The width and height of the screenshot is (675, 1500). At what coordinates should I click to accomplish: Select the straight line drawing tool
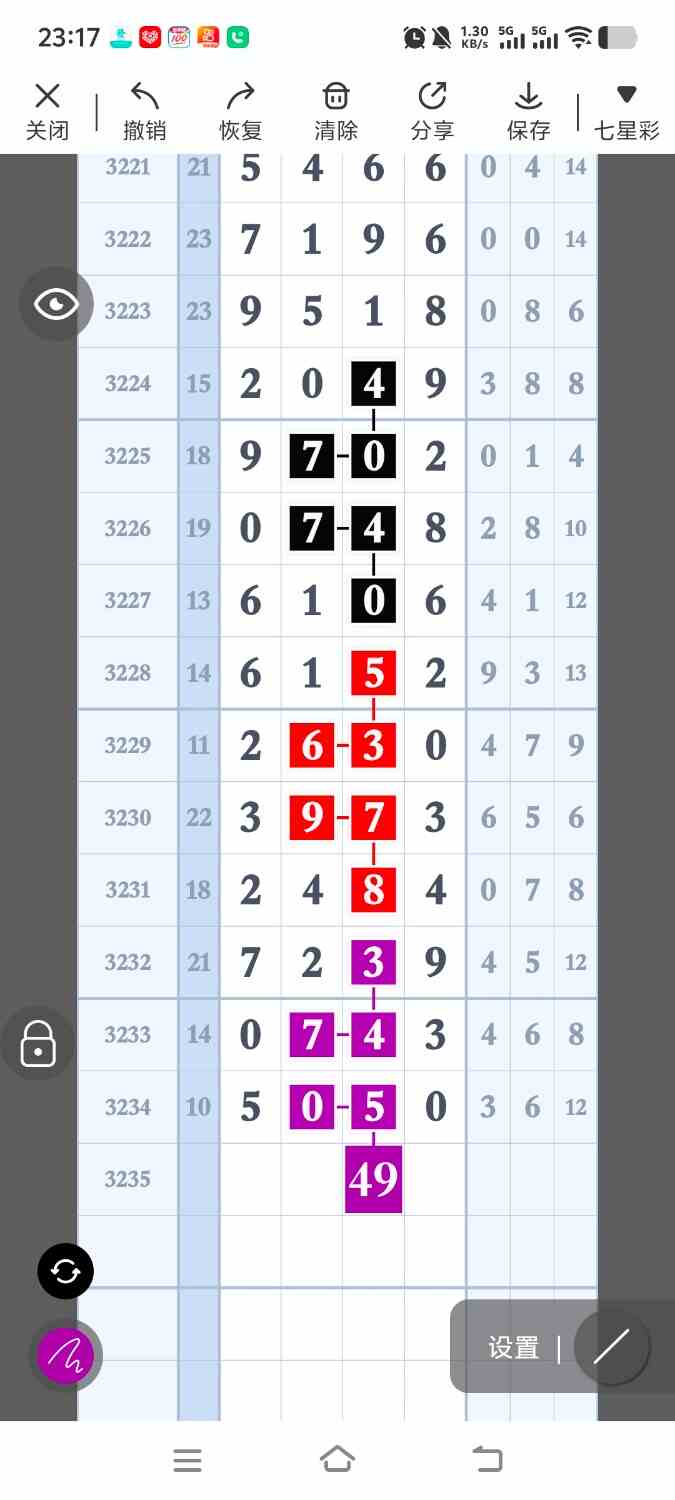(x=611, y=1347)
